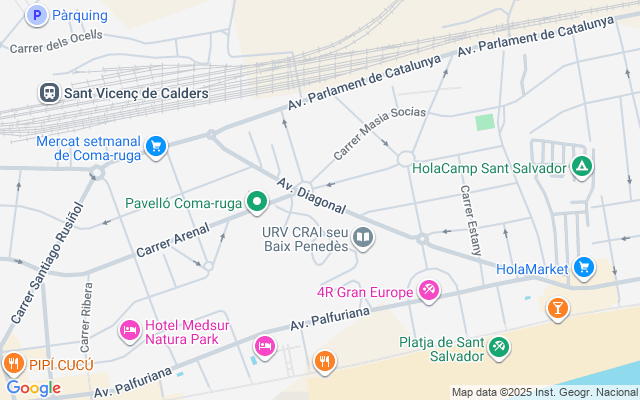Tap the HolaMarket shopping marker
Screen dimensions: 640x400
point(585,268)
